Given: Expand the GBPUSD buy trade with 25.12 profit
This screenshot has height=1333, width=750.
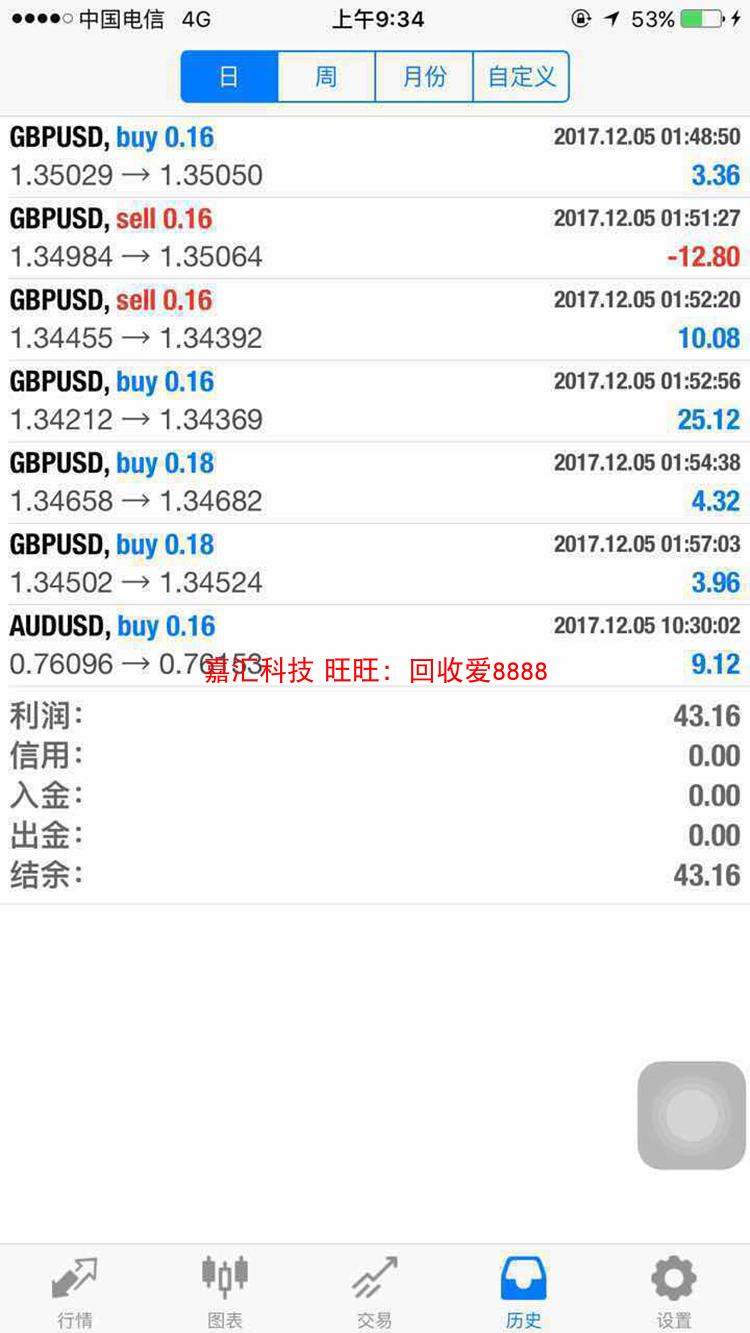Looking at the screenshot, I should (375, 401).
